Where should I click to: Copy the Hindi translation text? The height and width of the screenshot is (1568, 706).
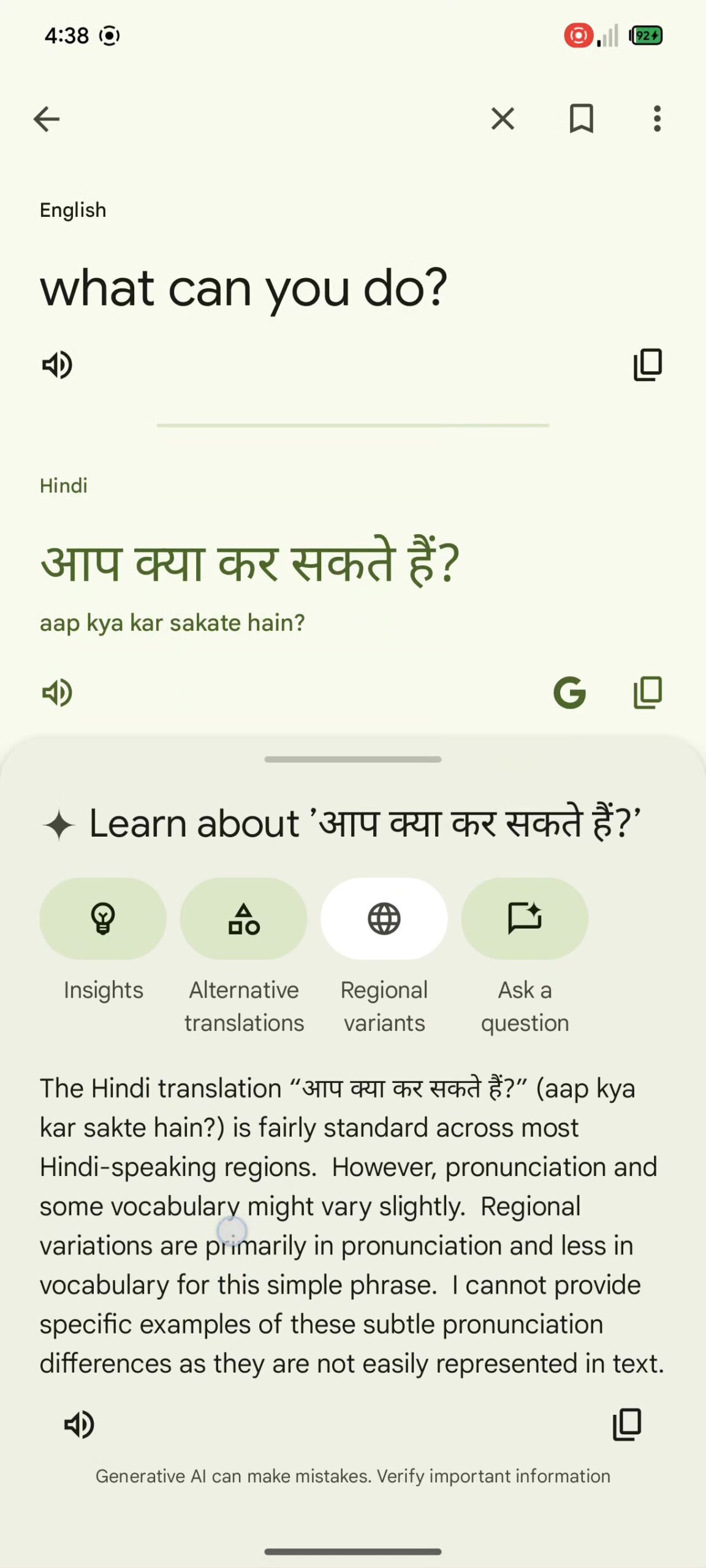coord(648,693)
